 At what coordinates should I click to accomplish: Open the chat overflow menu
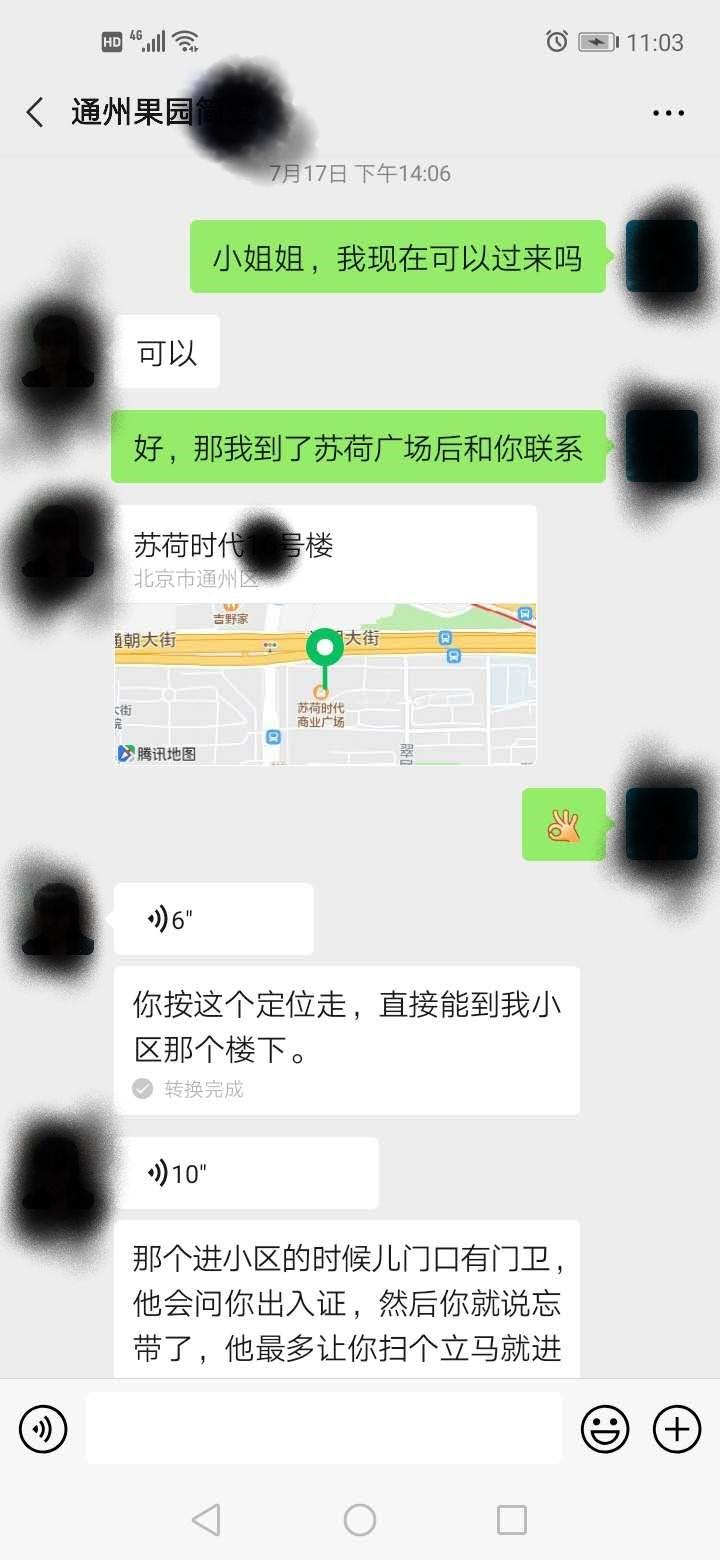click(668, 113)
